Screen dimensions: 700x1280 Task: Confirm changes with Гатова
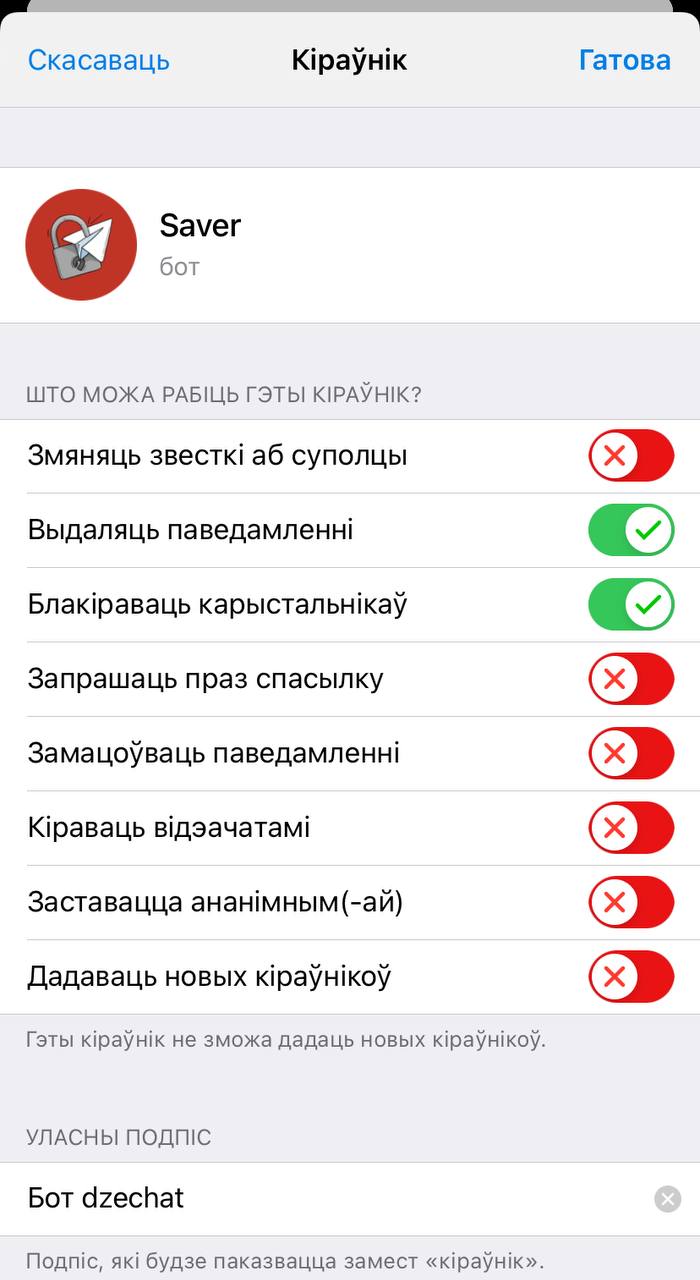tap(624, 60)
